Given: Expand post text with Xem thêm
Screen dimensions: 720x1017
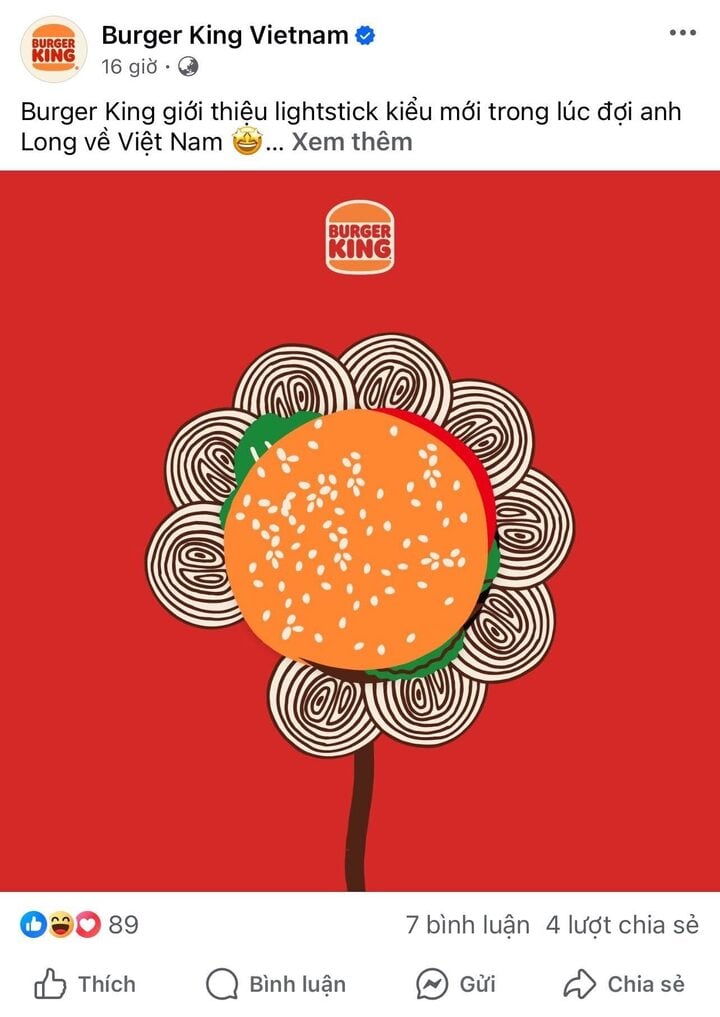Looking at the screenshot, I should (x=351, y=141).
